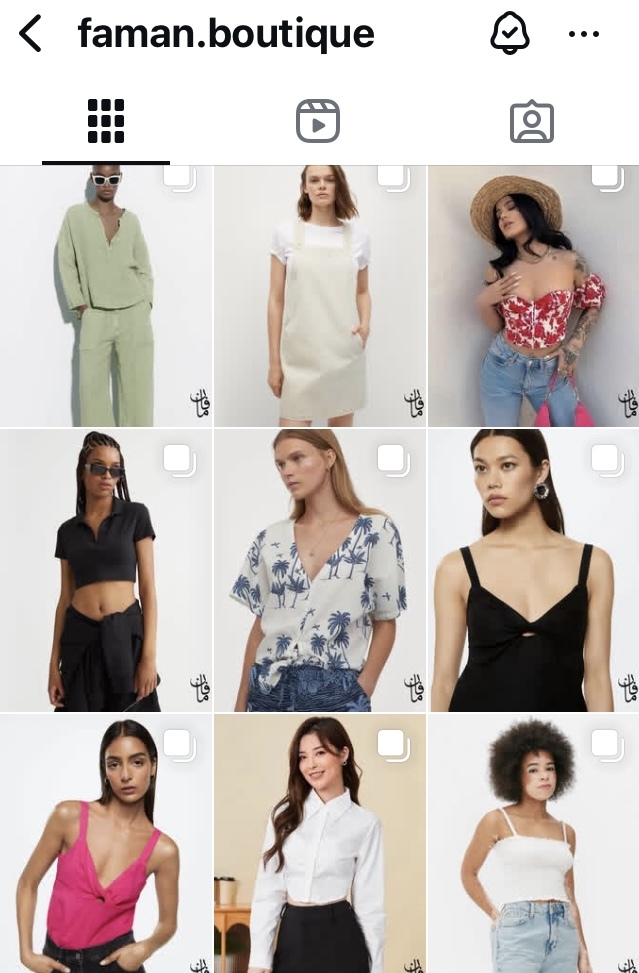Screen dimensions: 639x973
Task: Open the three-dot overflow menu
Action: coord(583,34)
